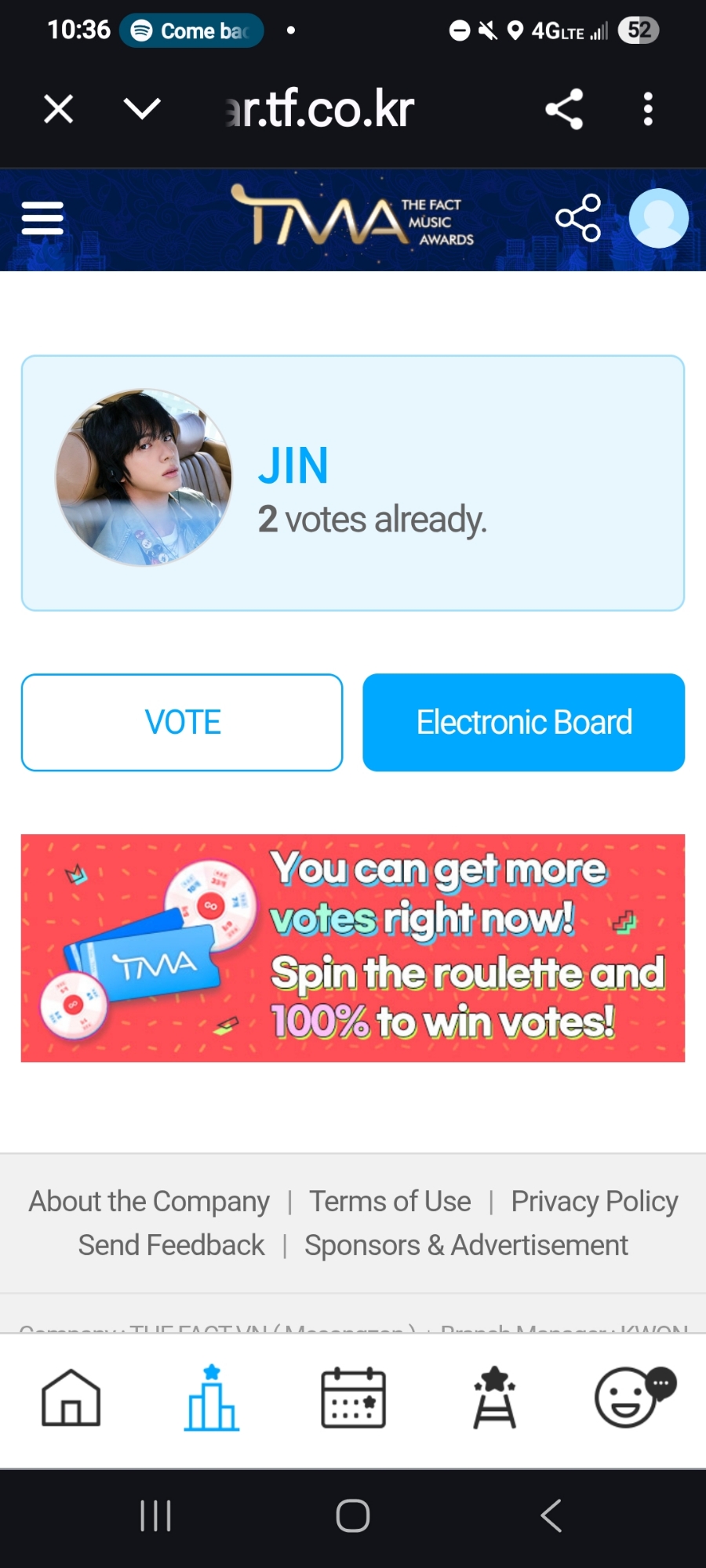706x1568 pixels.
Task: Open Send Feedback link
Action: pos(171,1245)
